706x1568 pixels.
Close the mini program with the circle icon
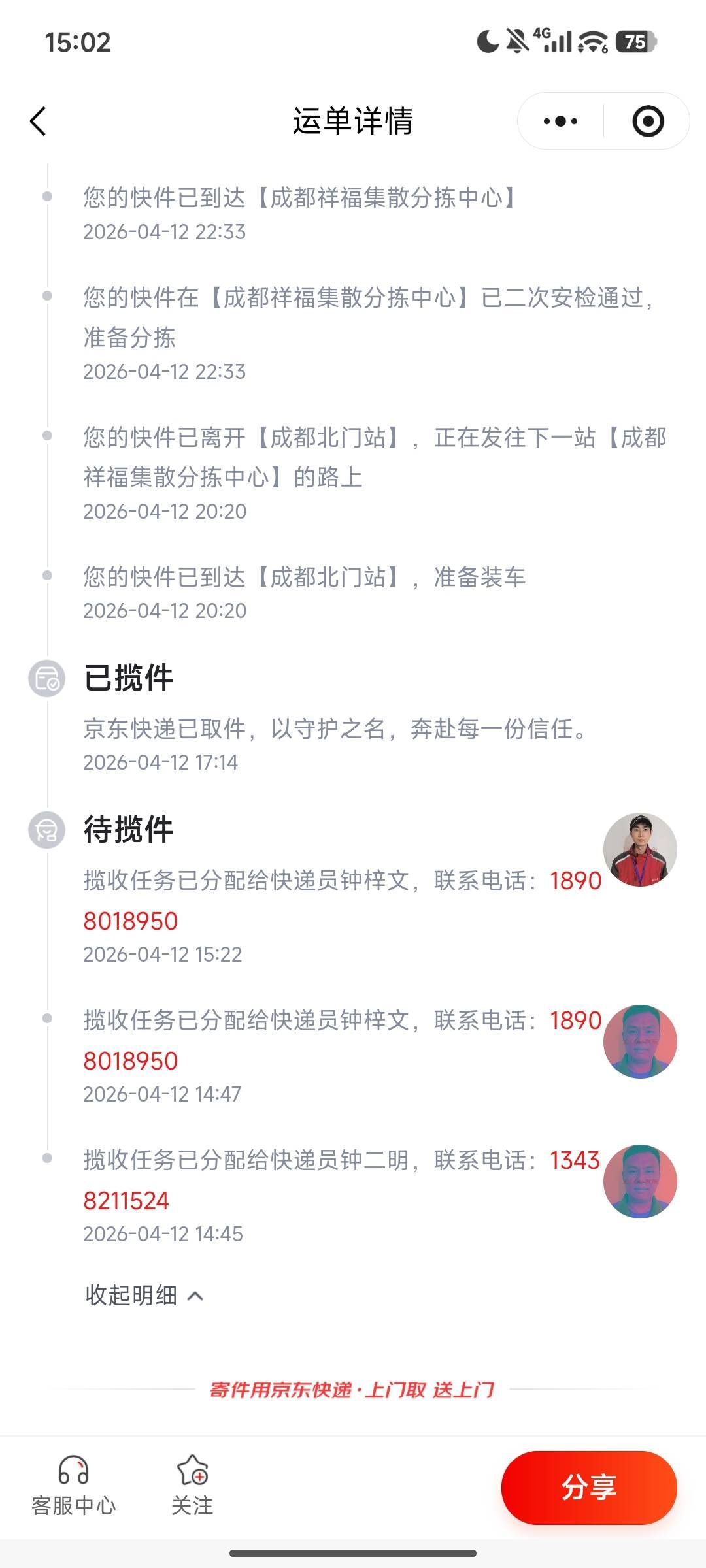pyautogui.click(x=648, y=122)
